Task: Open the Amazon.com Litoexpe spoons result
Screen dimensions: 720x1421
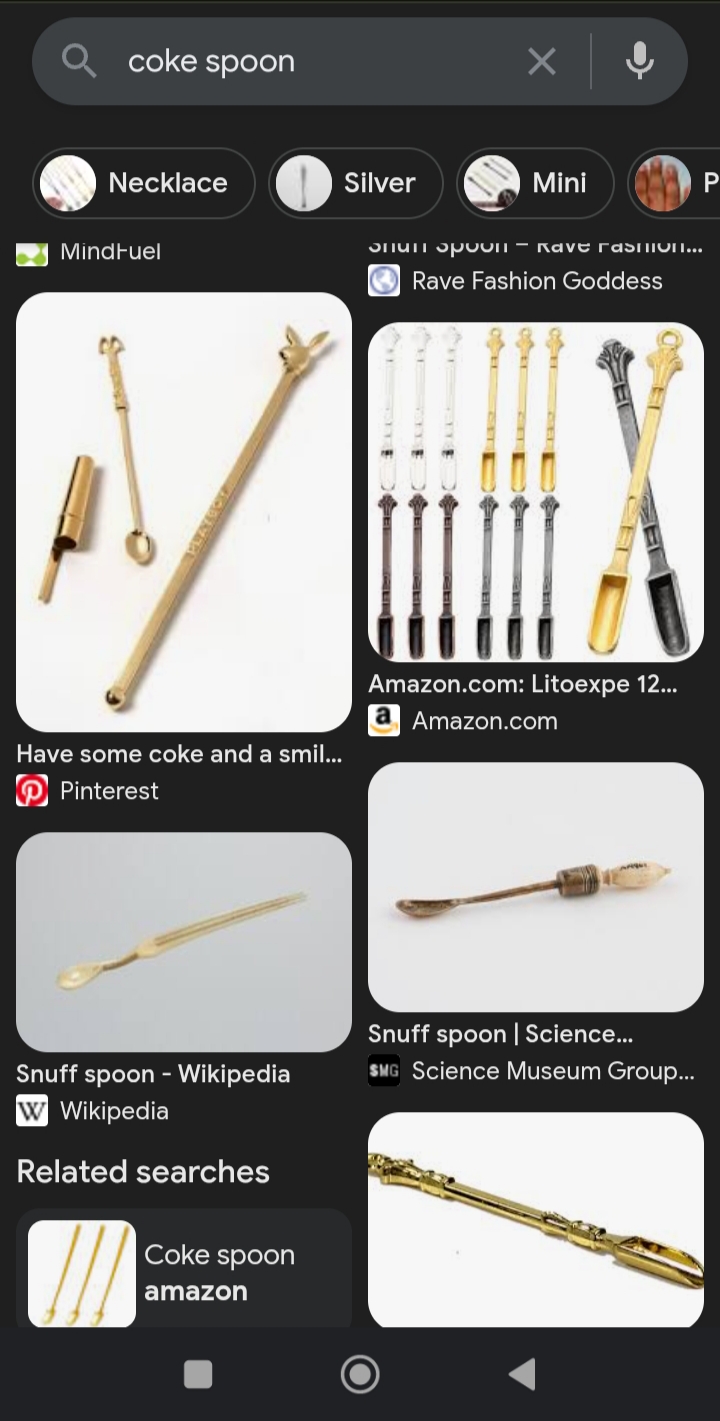Action: (536, 492)
